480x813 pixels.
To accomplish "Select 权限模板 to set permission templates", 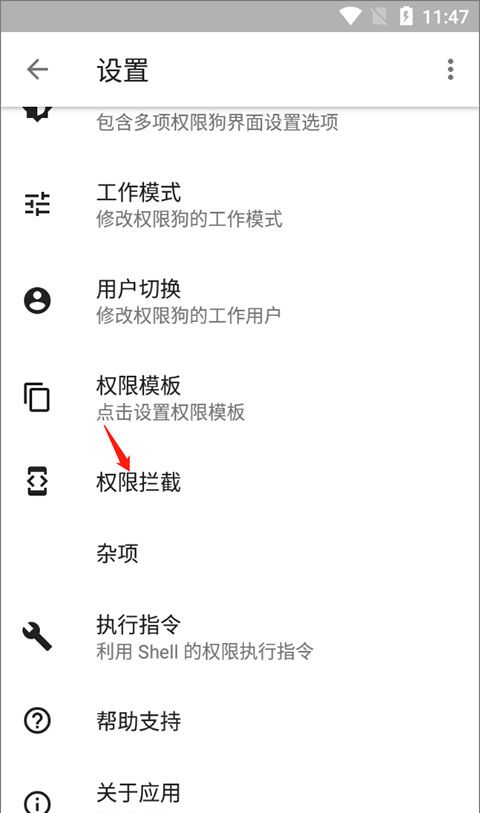I will 240,398.
